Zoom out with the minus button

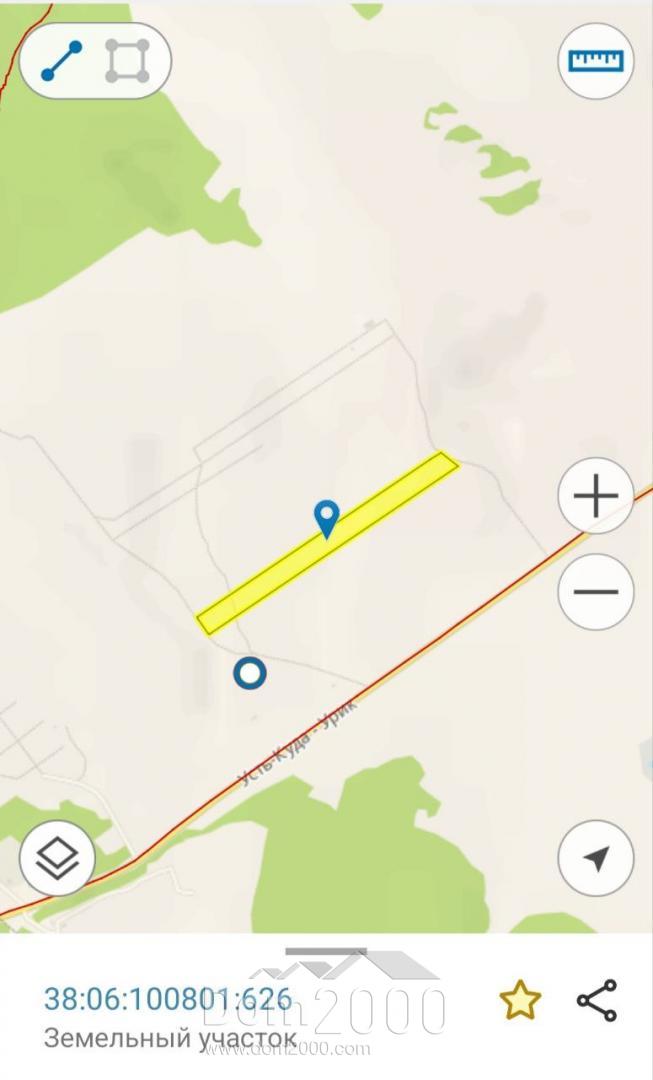595,592
